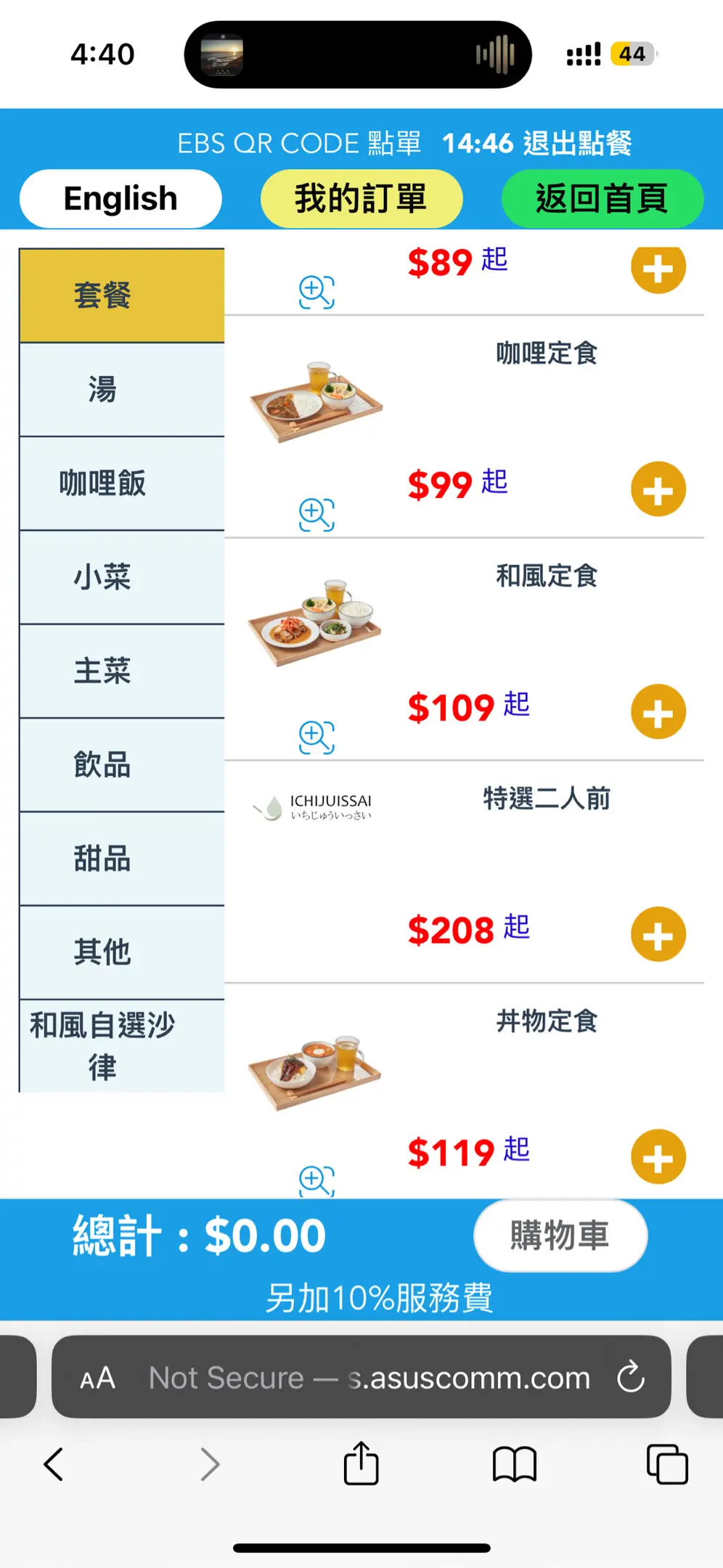Switch language to English
The image size is (723, 1568).
[120, 199]
